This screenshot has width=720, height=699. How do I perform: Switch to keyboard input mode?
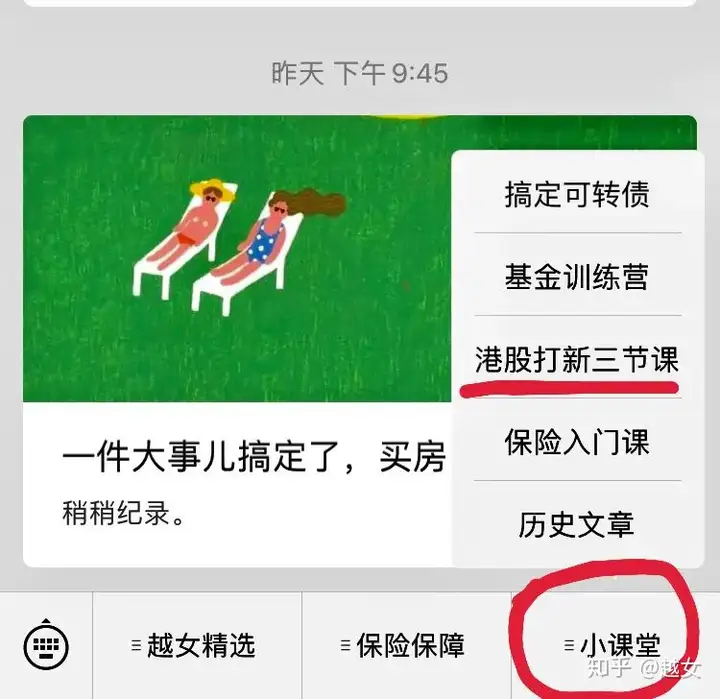point(46,645)
